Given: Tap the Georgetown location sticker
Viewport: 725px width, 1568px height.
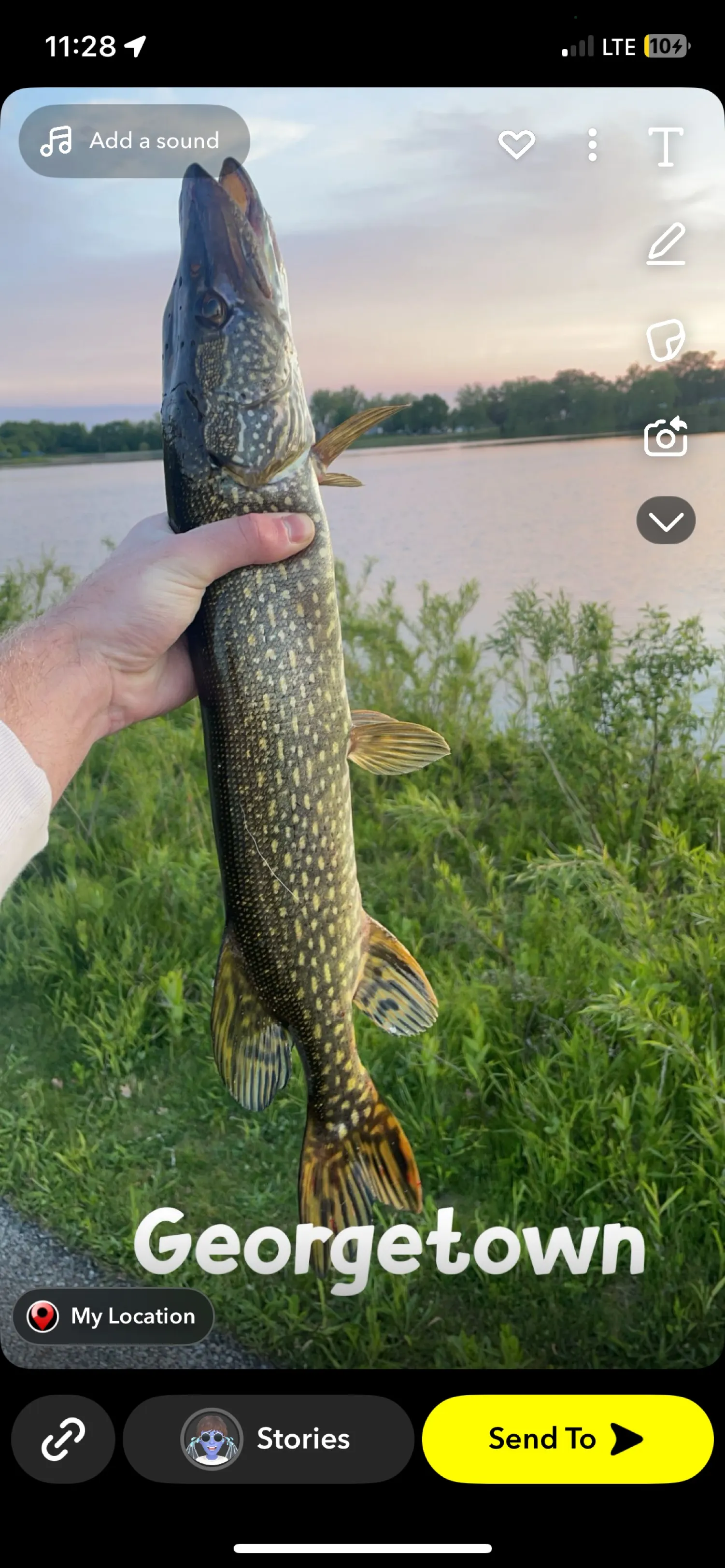Looking at the screenshot, I should [390, 1245].
